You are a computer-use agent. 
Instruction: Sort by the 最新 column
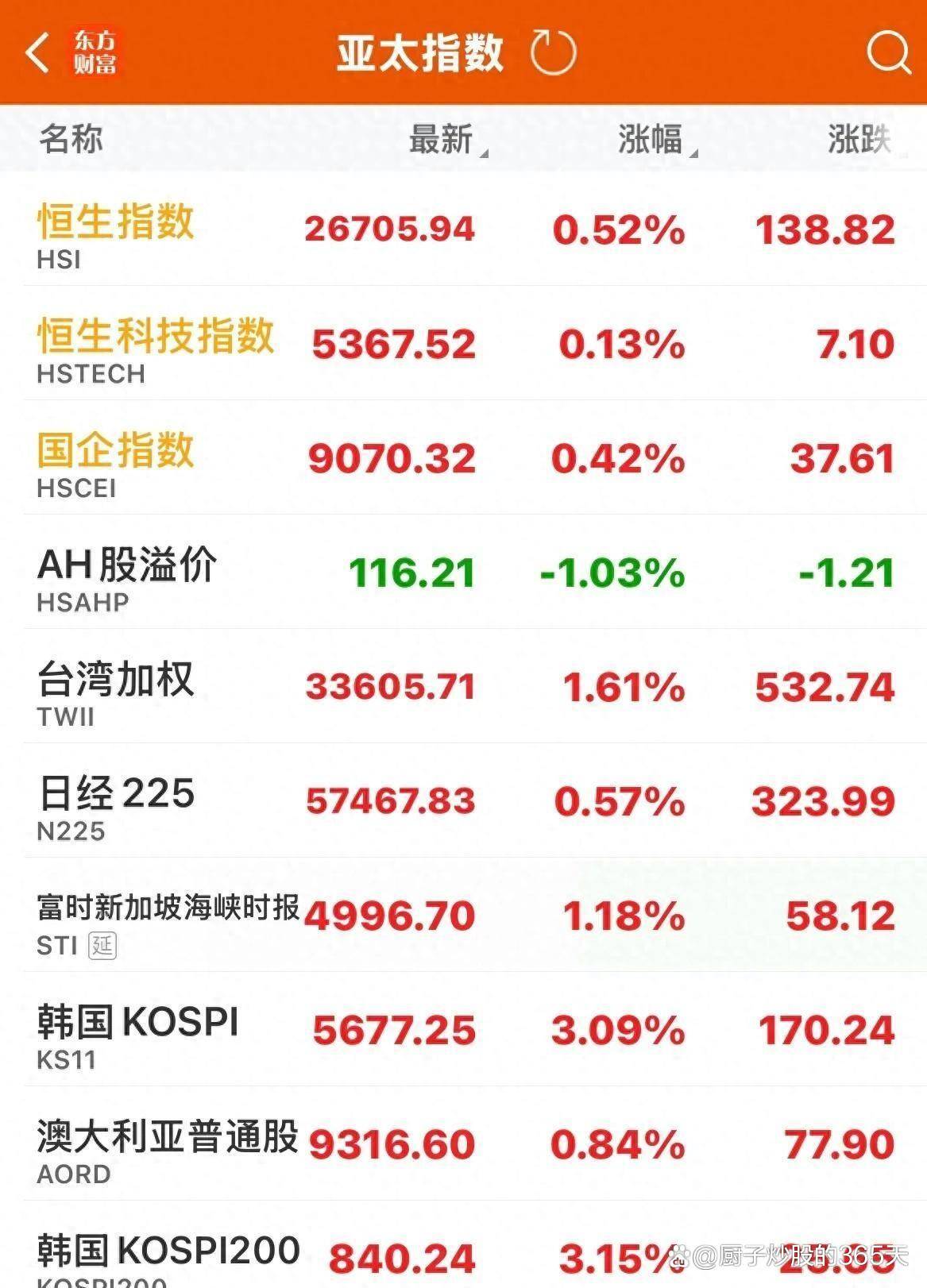[x=443, y=139]
